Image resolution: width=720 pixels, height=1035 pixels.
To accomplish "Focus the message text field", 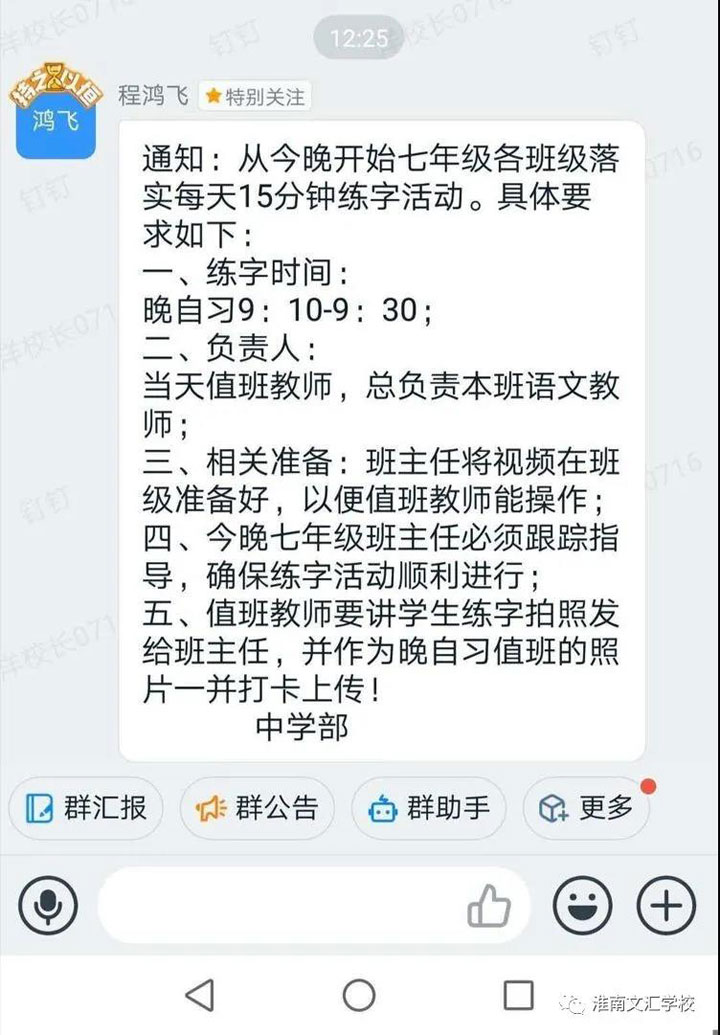I will coord(280,905).
